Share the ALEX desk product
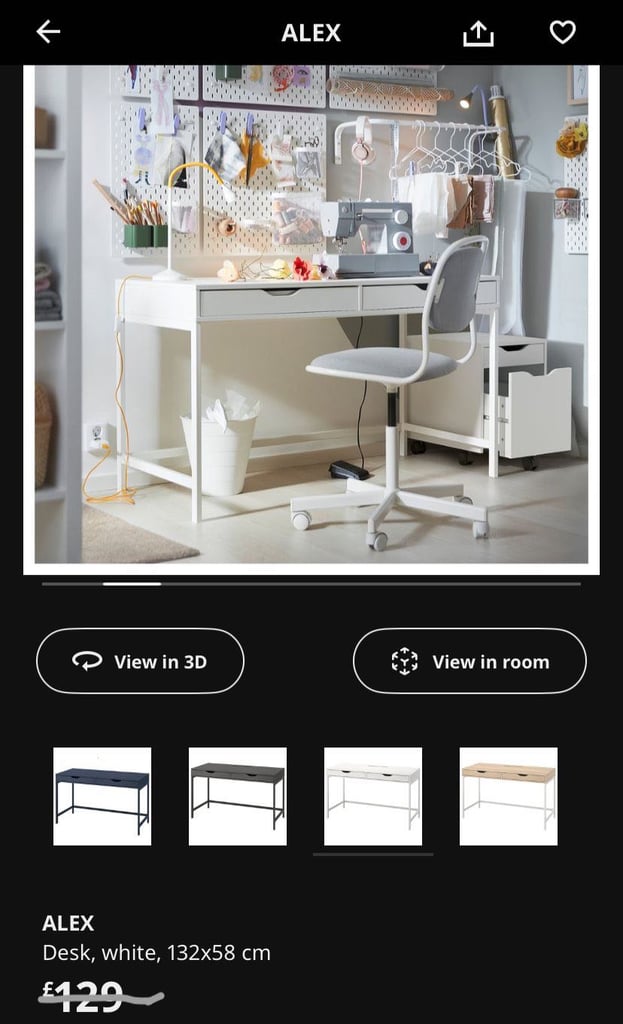623x1024 pixels. pos(479,33)
